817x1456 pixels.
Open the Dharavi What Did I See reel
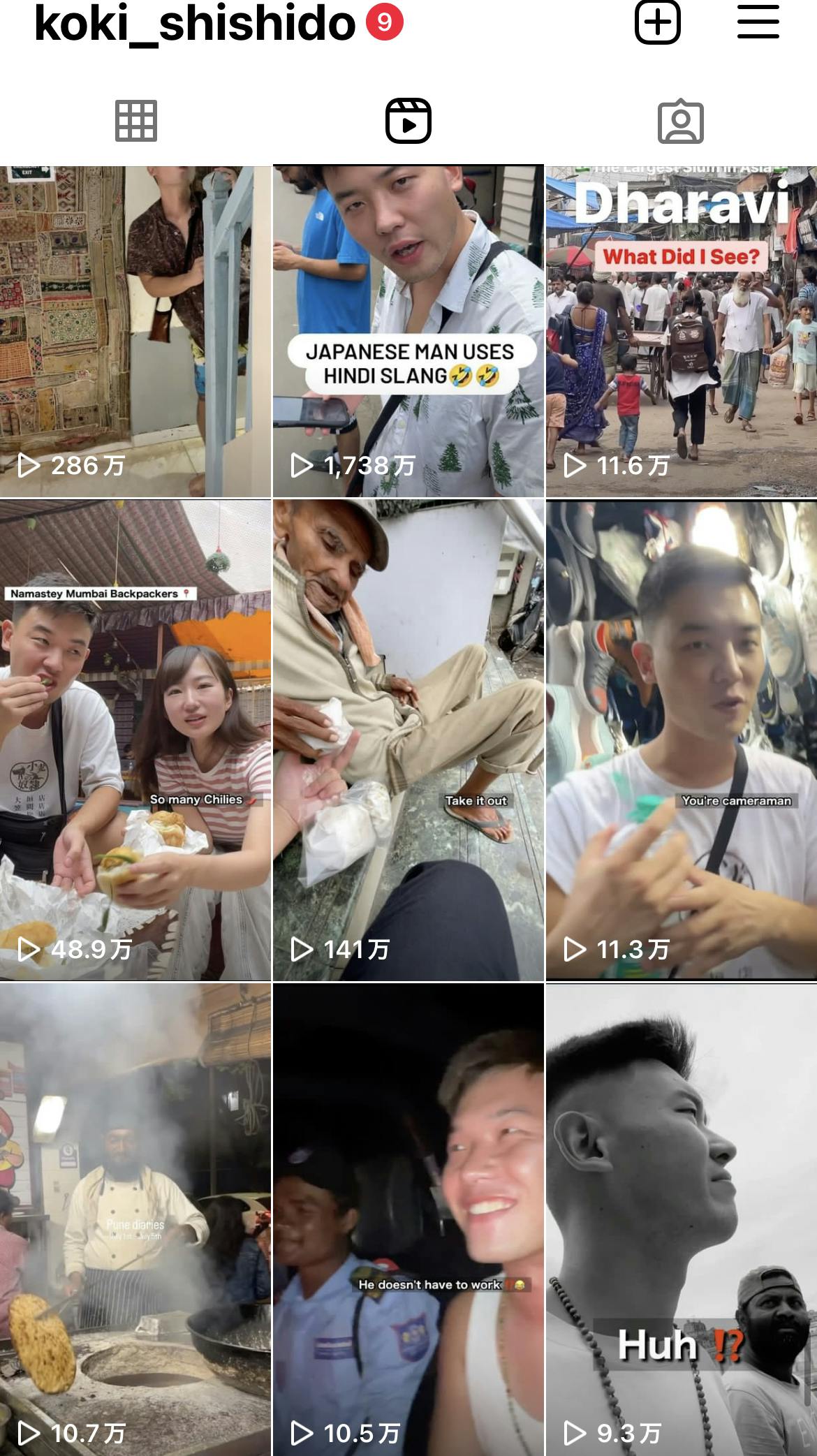point(682,332)
